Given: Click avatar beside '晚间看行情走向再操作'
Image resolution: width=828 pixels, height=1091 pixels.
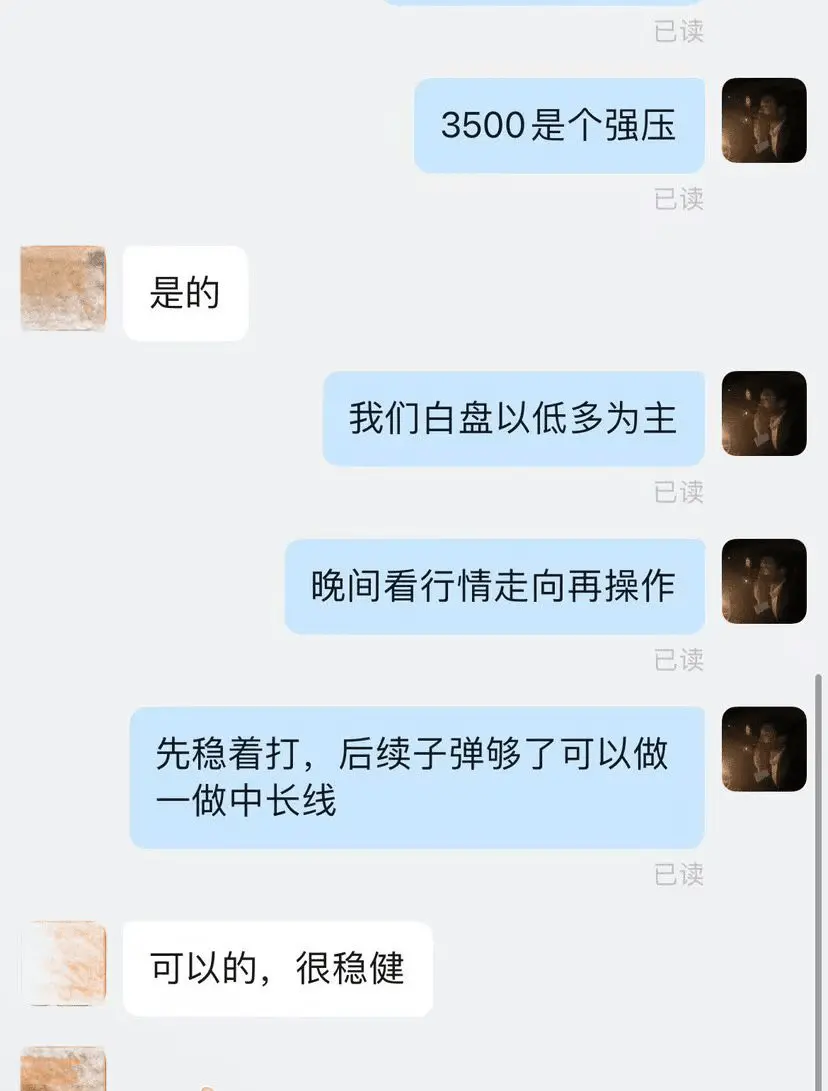Looking at the screenshot, I should (x=763, y=582).
